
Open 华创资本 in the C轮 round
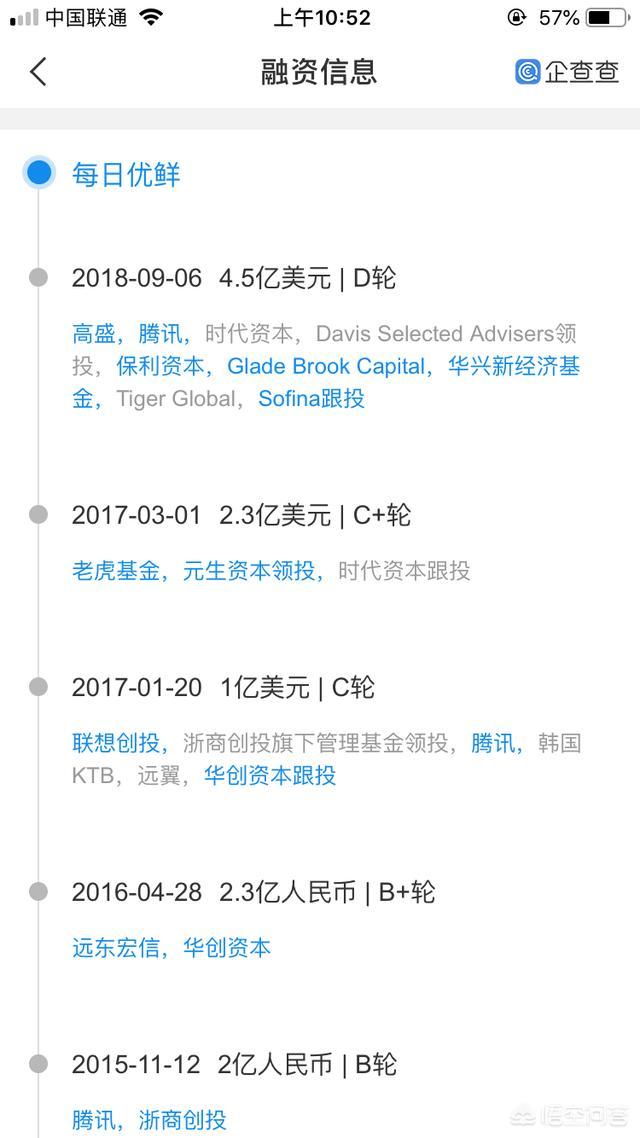[x=248, y=776]
